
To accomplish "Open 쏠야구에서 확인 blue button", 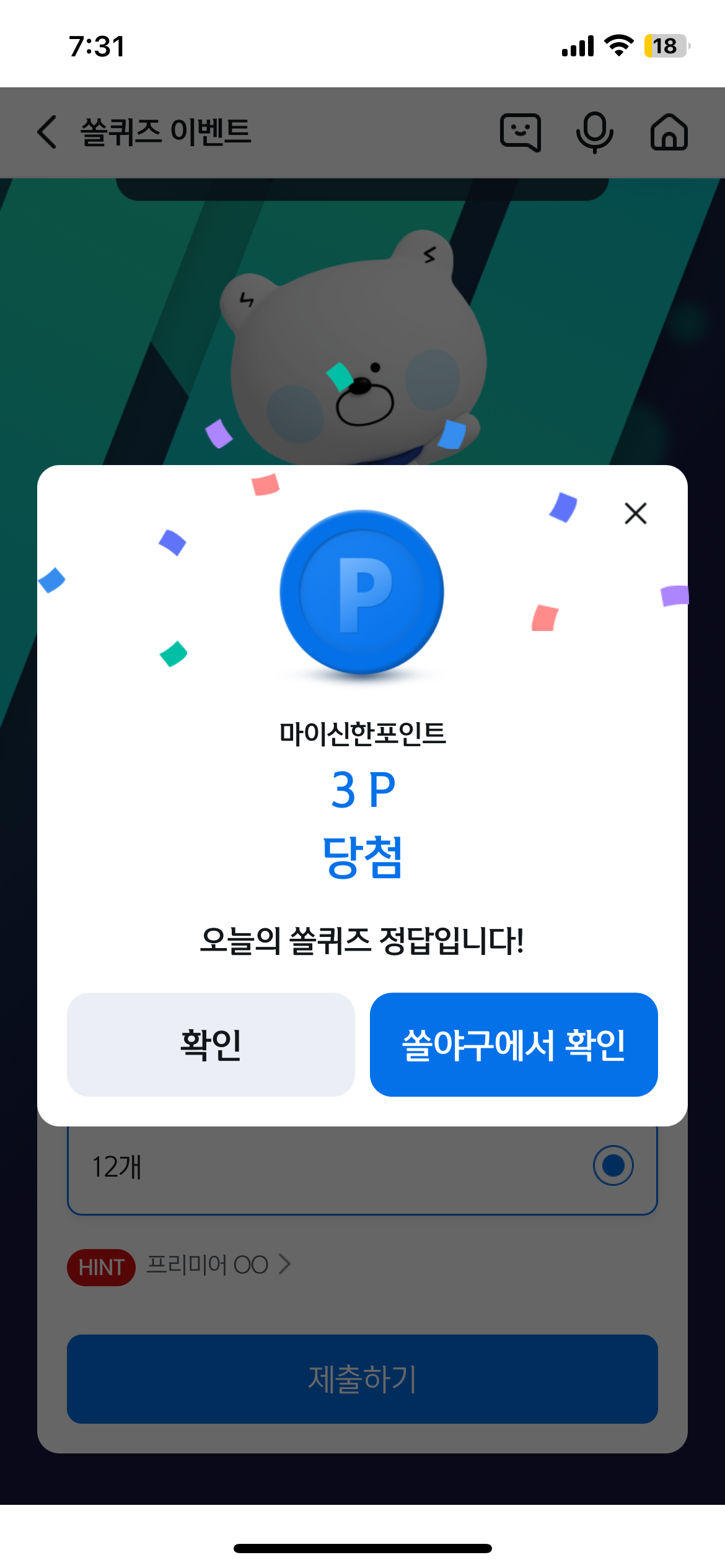I will 514,1045.
